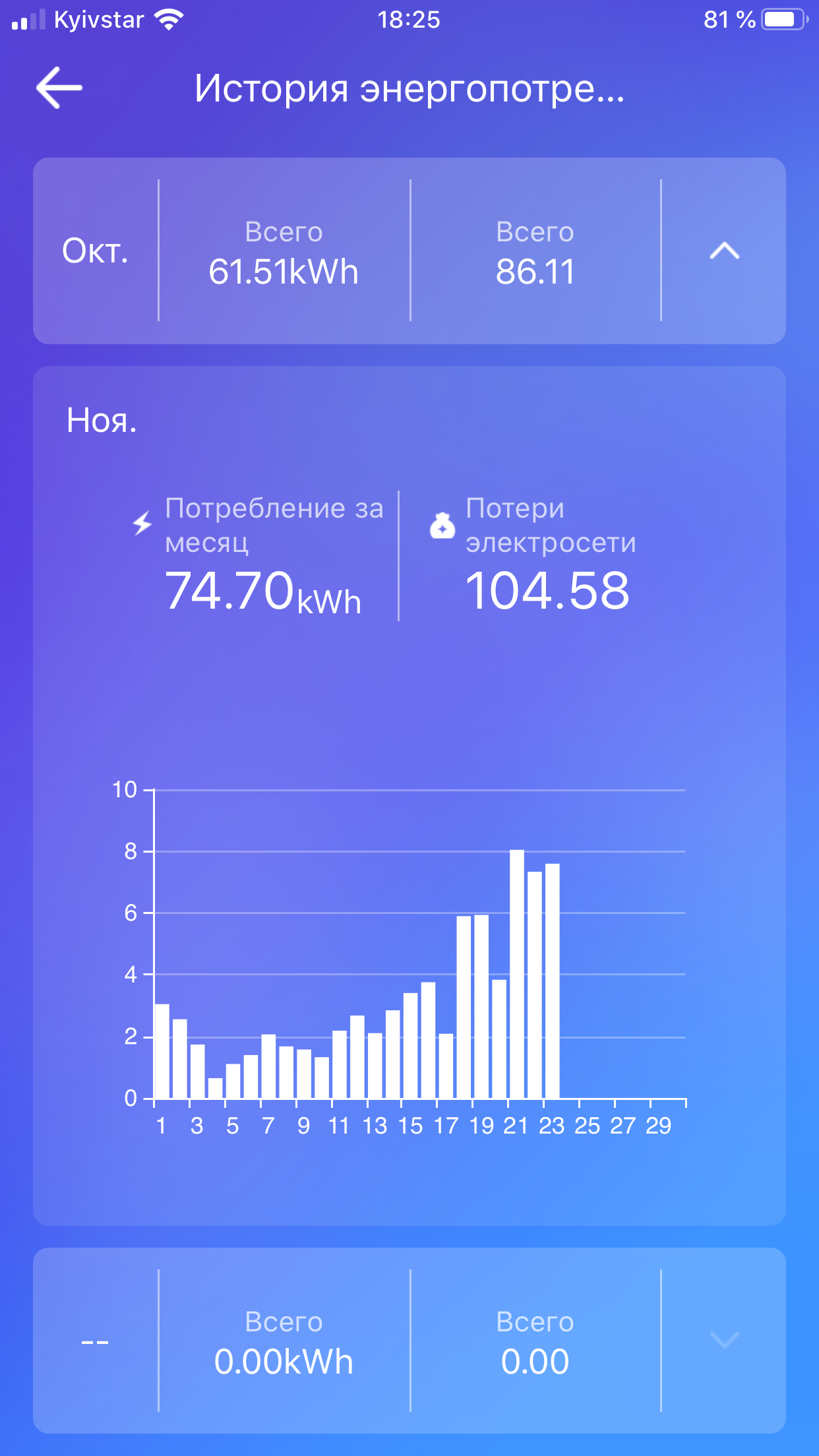
Task: Go back using the top arrow
Action: pos(59,87)
